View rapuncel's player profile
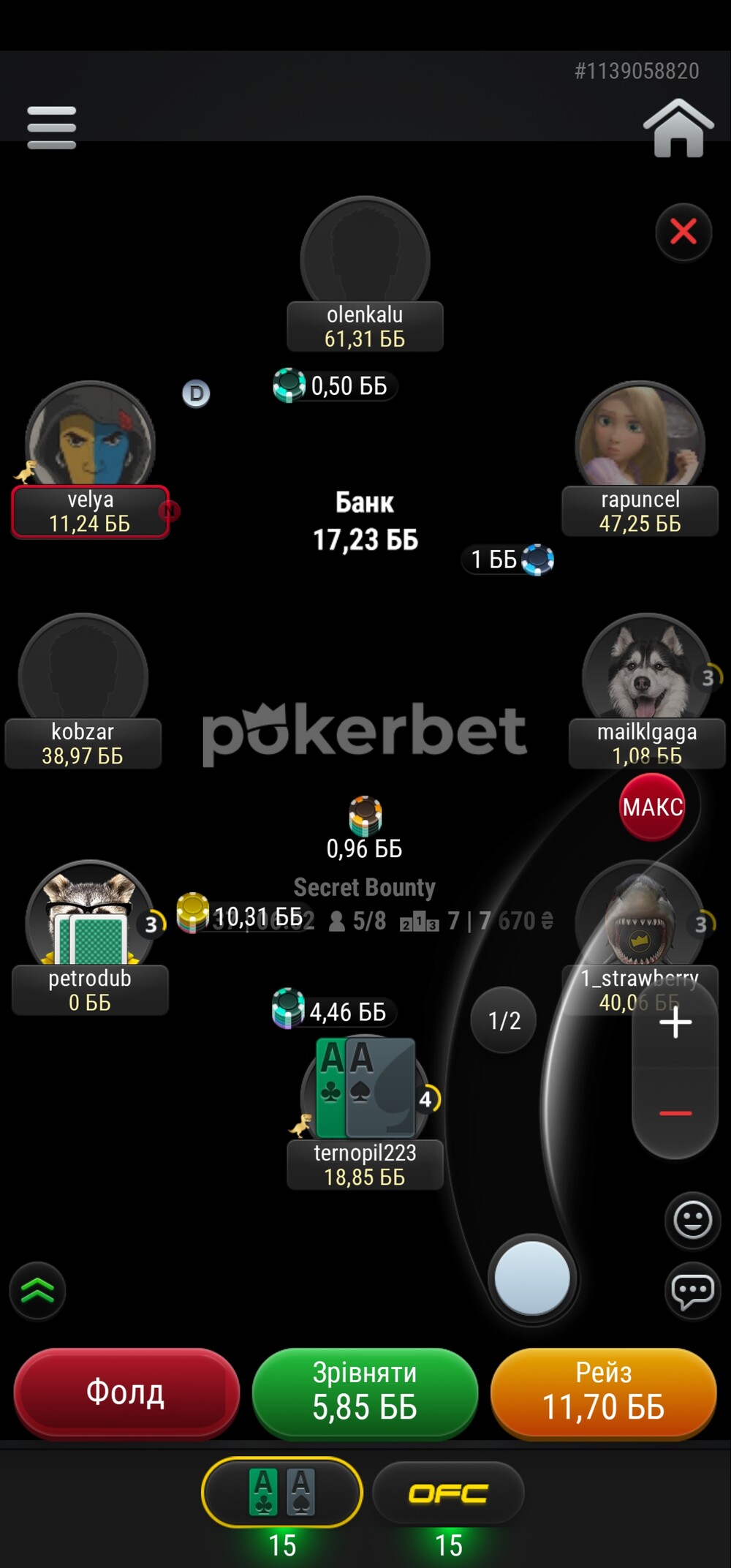The image size is (731, 1568). point(640,459)
